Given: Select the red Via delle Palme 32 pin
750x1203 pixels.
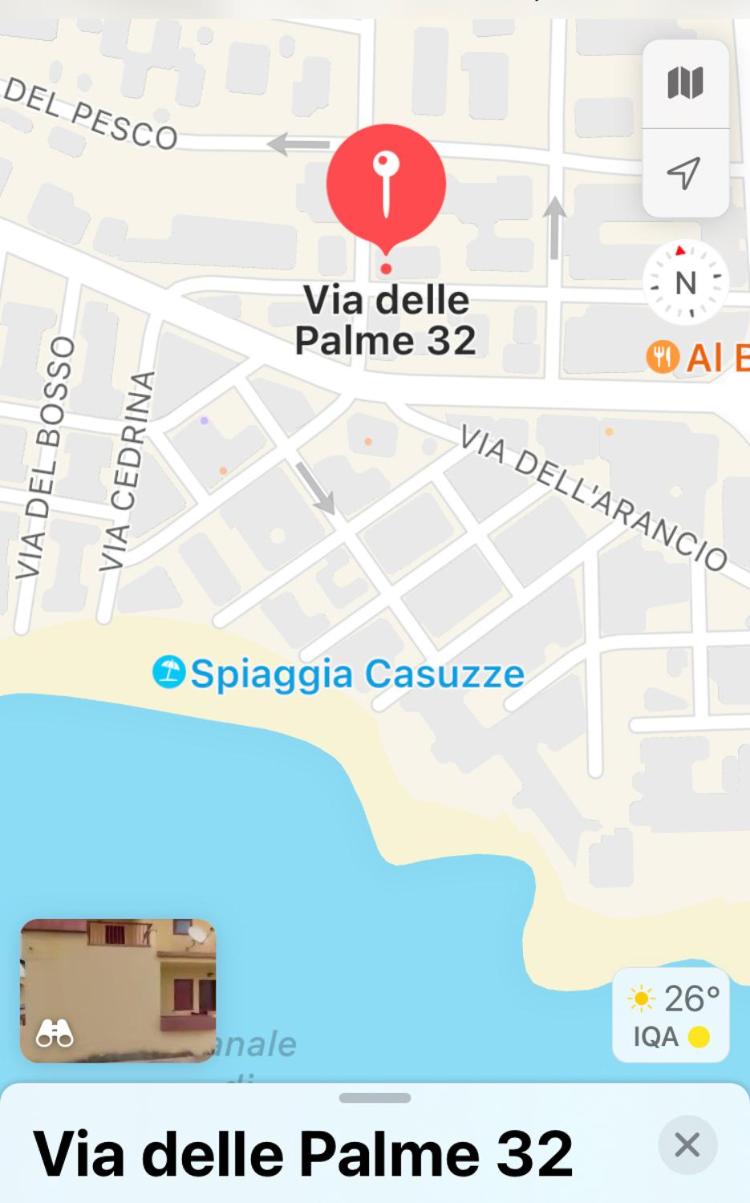Looking at the screenshot, I should (x=386, y=192).
